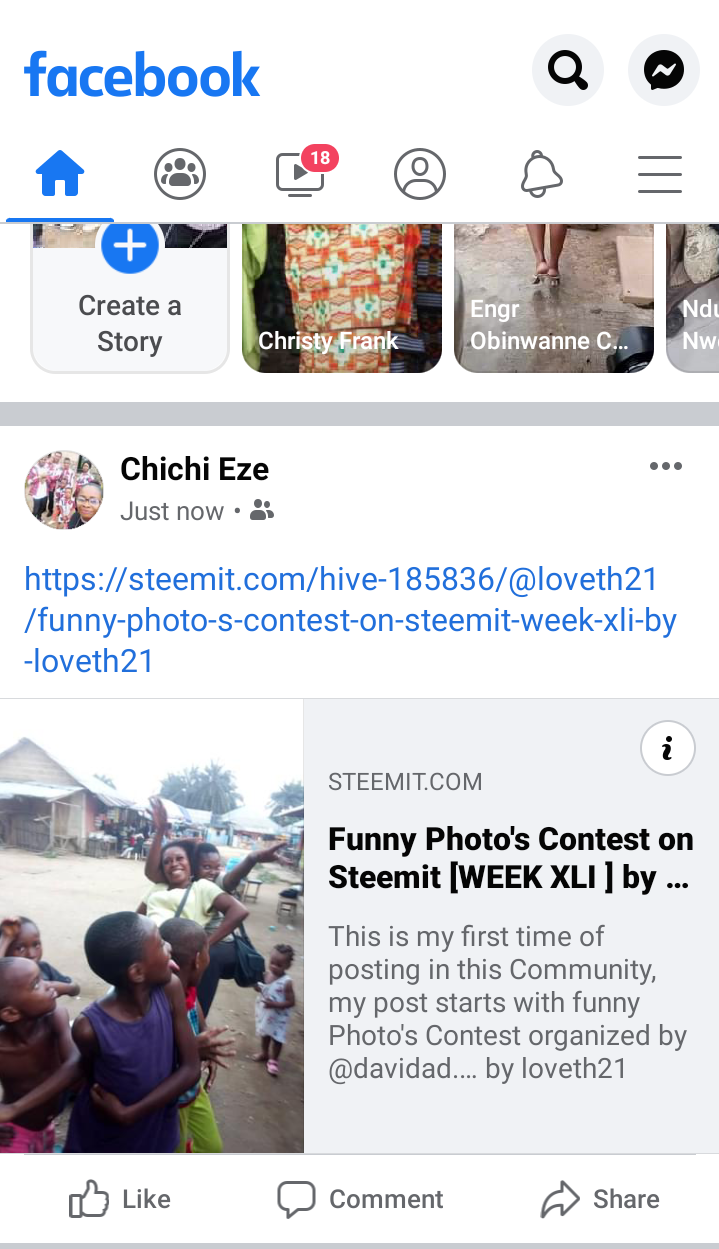The image size is (719, 1249).
Task: Like Chichi Eze's post
Action: point(120,1199)
